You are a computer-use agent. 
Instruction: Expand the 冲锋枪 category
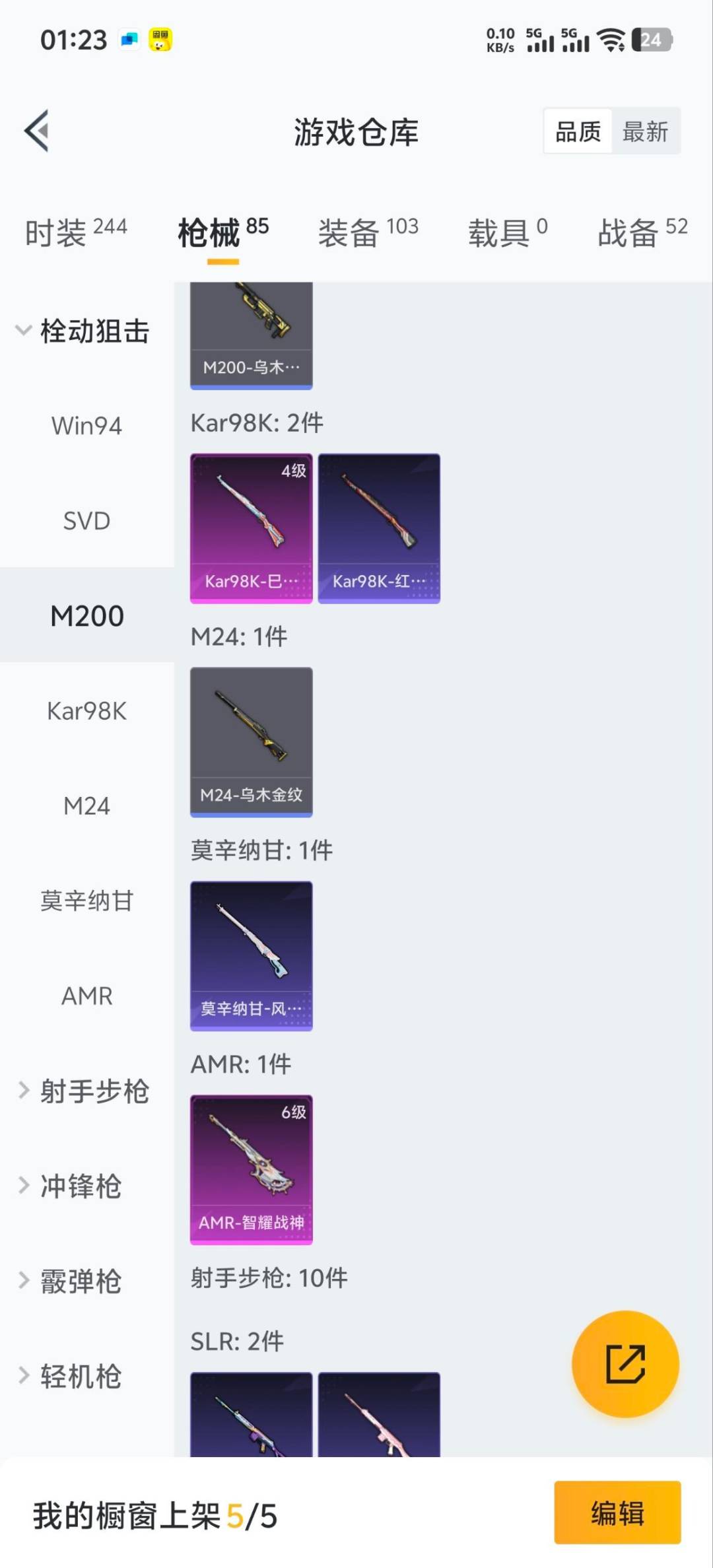coord(81,1186)
